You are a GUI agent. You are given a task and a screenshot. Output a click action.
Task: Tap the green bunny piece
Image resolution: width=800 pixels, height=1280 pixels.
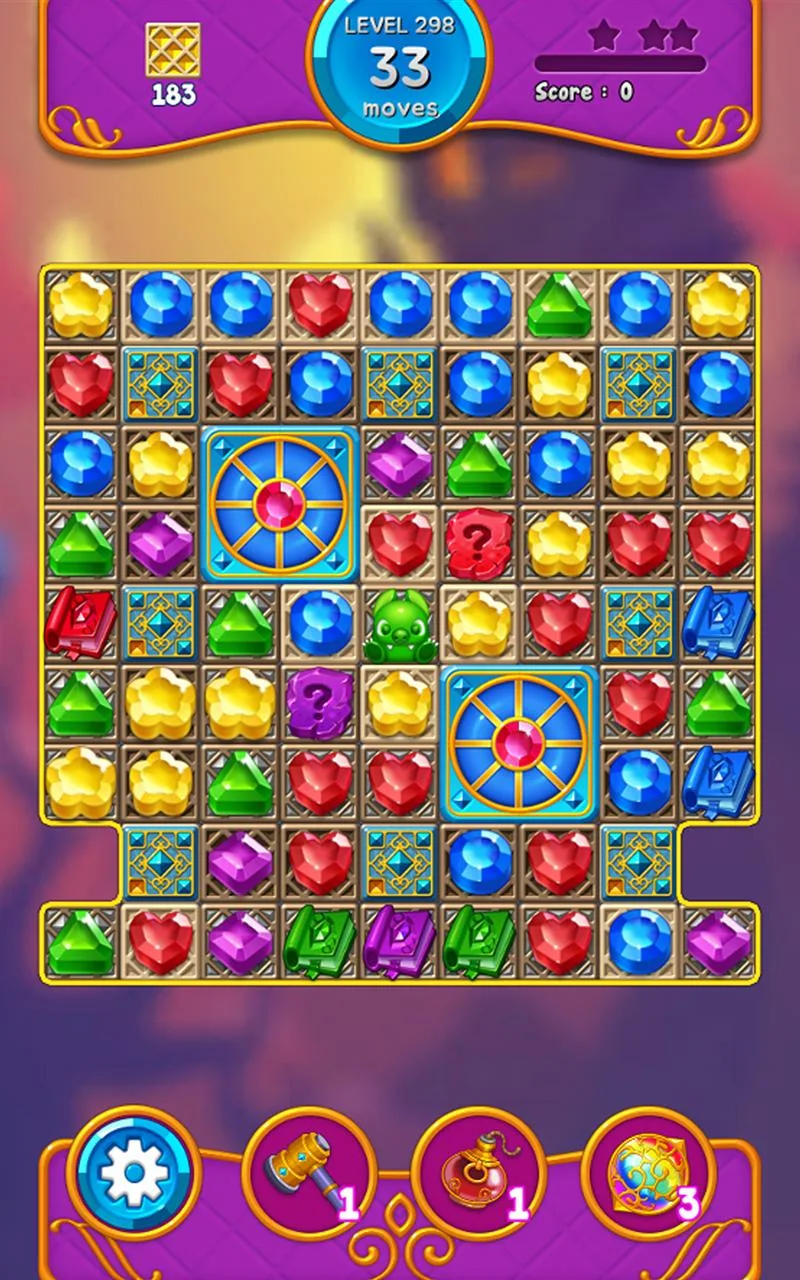tap(400, 626)
